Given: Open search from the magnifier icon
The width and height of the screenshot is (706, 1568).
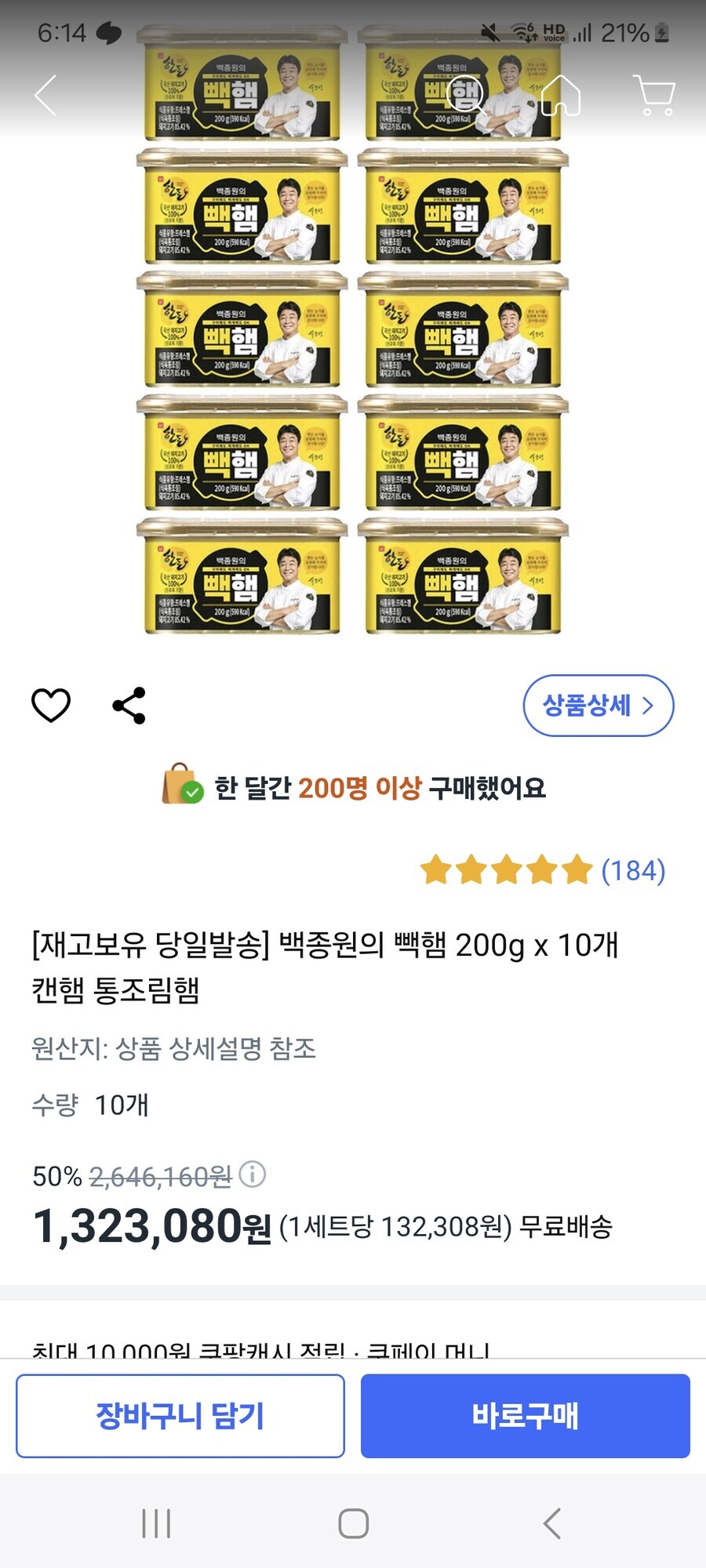Looking at the screenshot, I should tap(466, 96).
